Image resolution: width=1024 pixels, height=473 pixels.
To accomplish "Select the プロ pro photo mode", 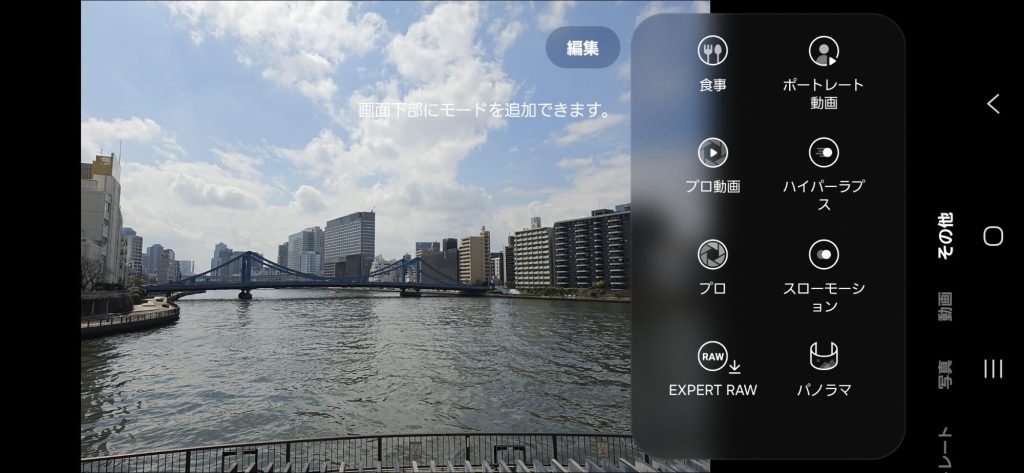I will pyautogui.click(x=712, y=264).
